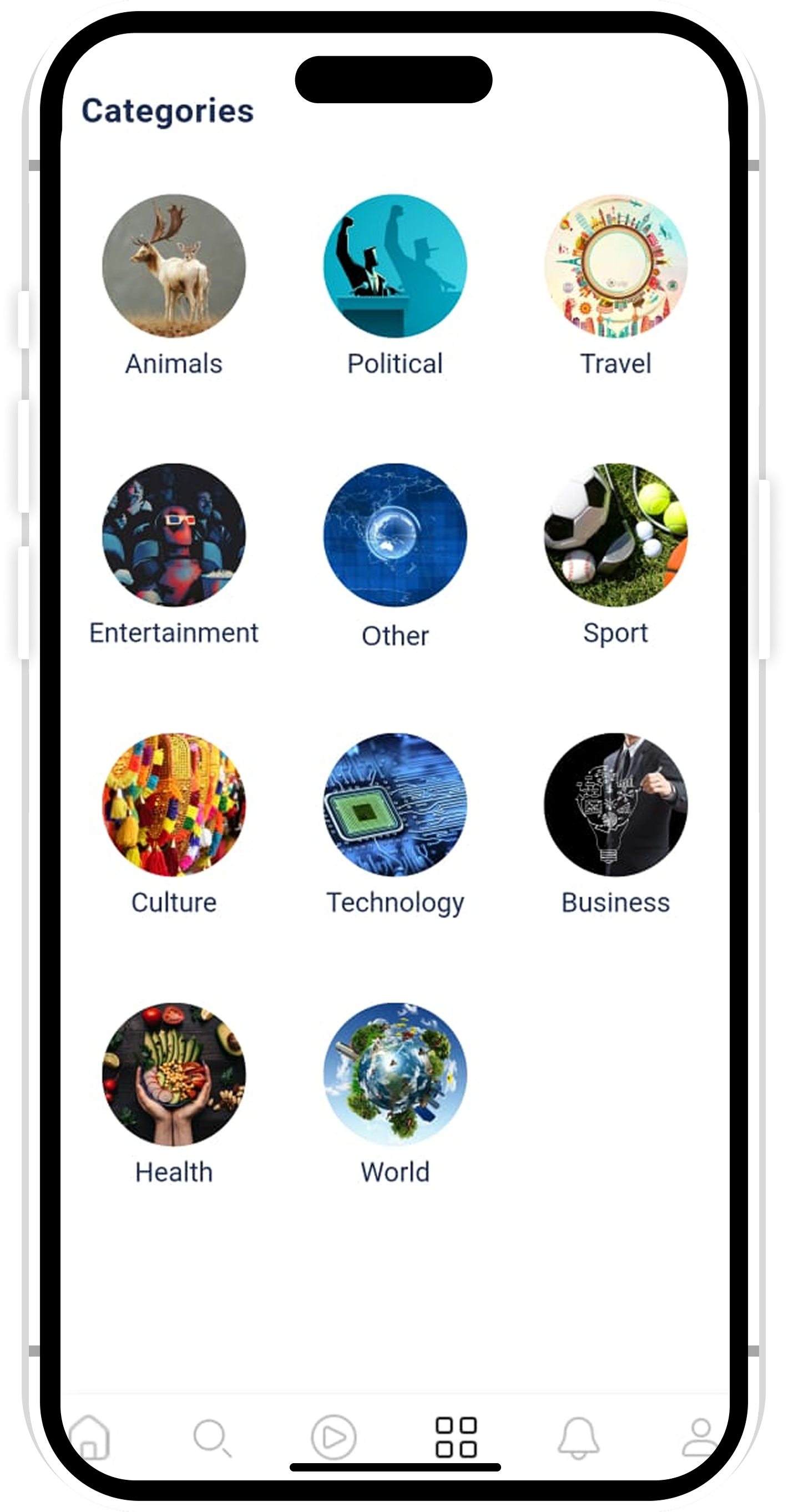View the World category
This screenshot has width=788, height=1512.
click(x=395, y=1073)
